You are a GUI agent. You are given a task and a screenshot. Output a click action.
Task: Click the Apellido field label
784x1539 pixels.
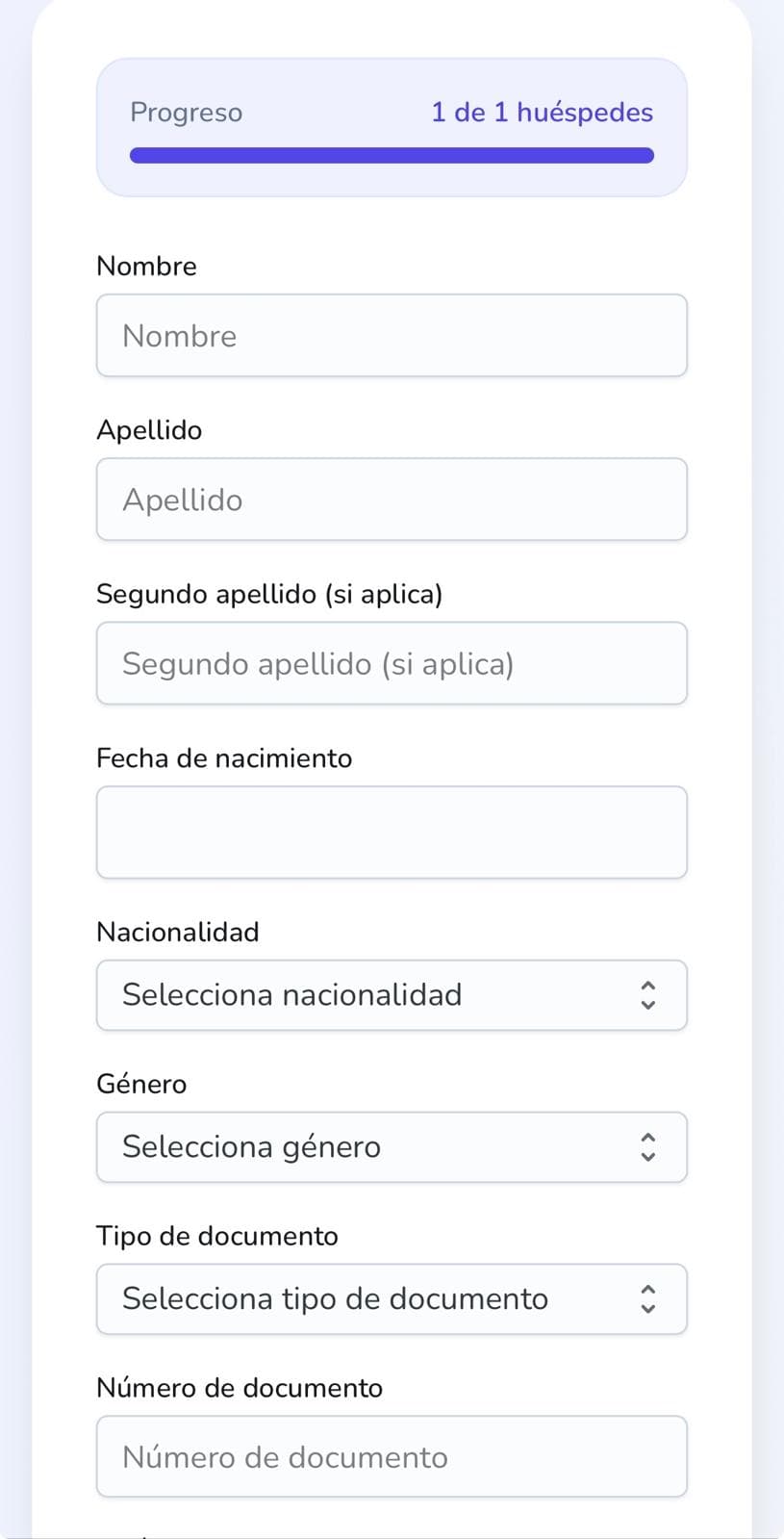149,430
